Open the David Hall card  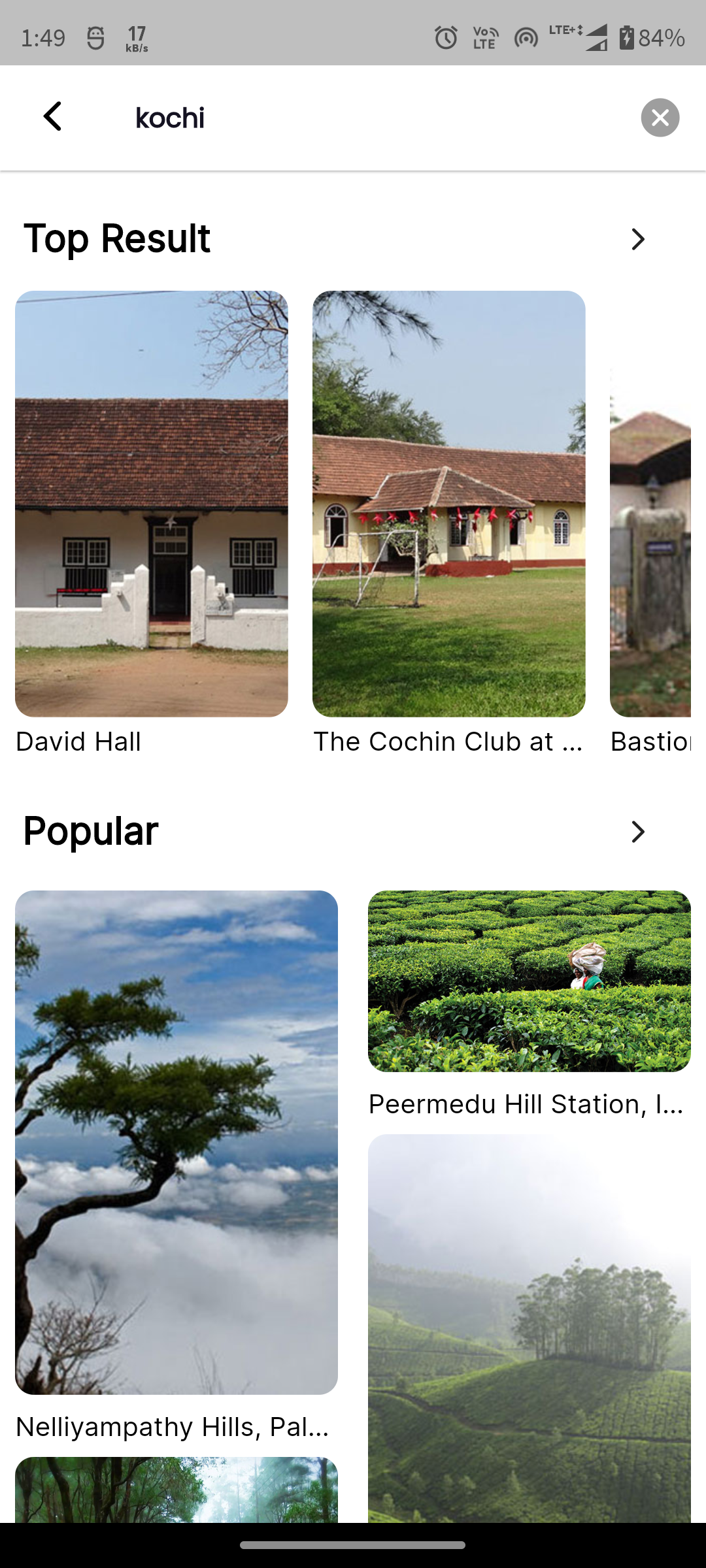152,504
